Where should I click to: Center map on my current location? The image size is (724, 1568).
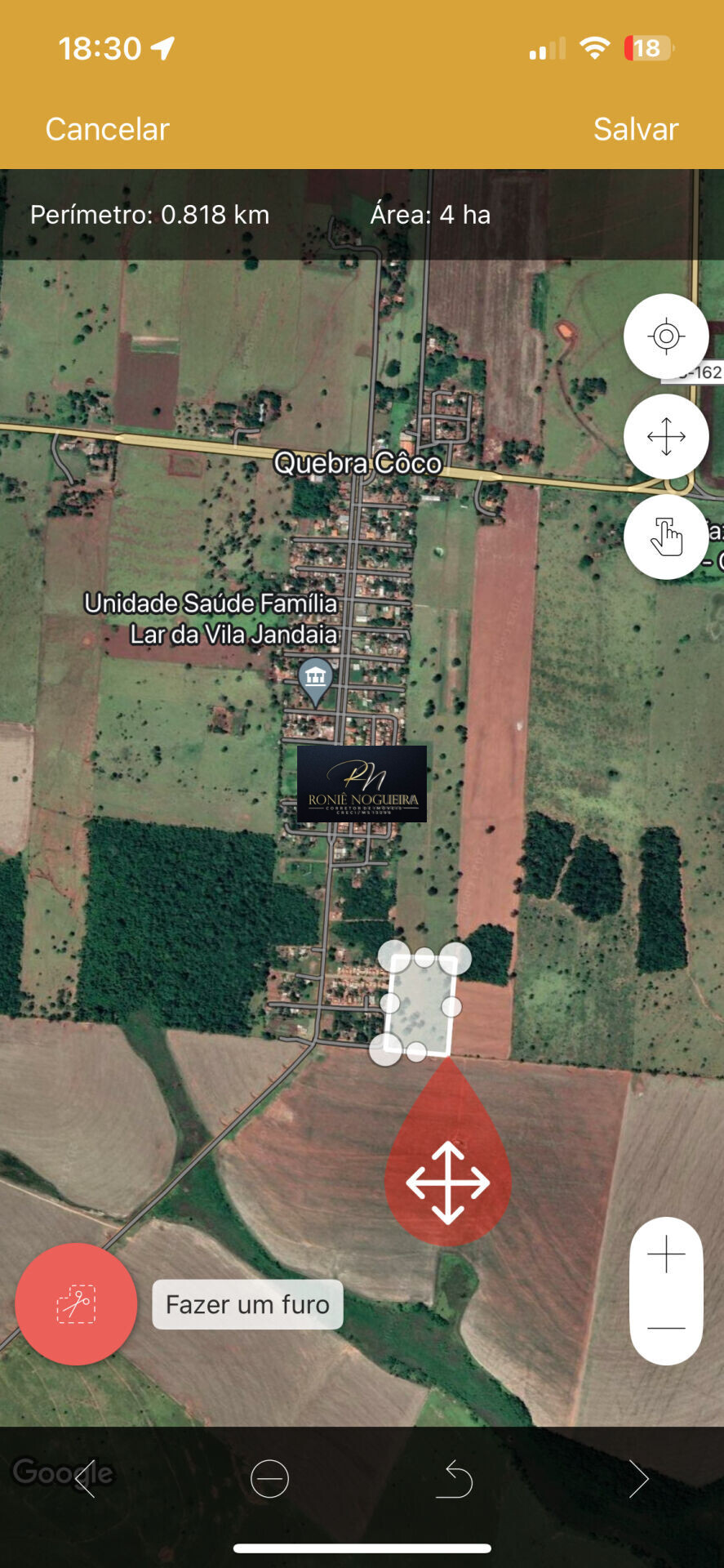pos(666,336)
